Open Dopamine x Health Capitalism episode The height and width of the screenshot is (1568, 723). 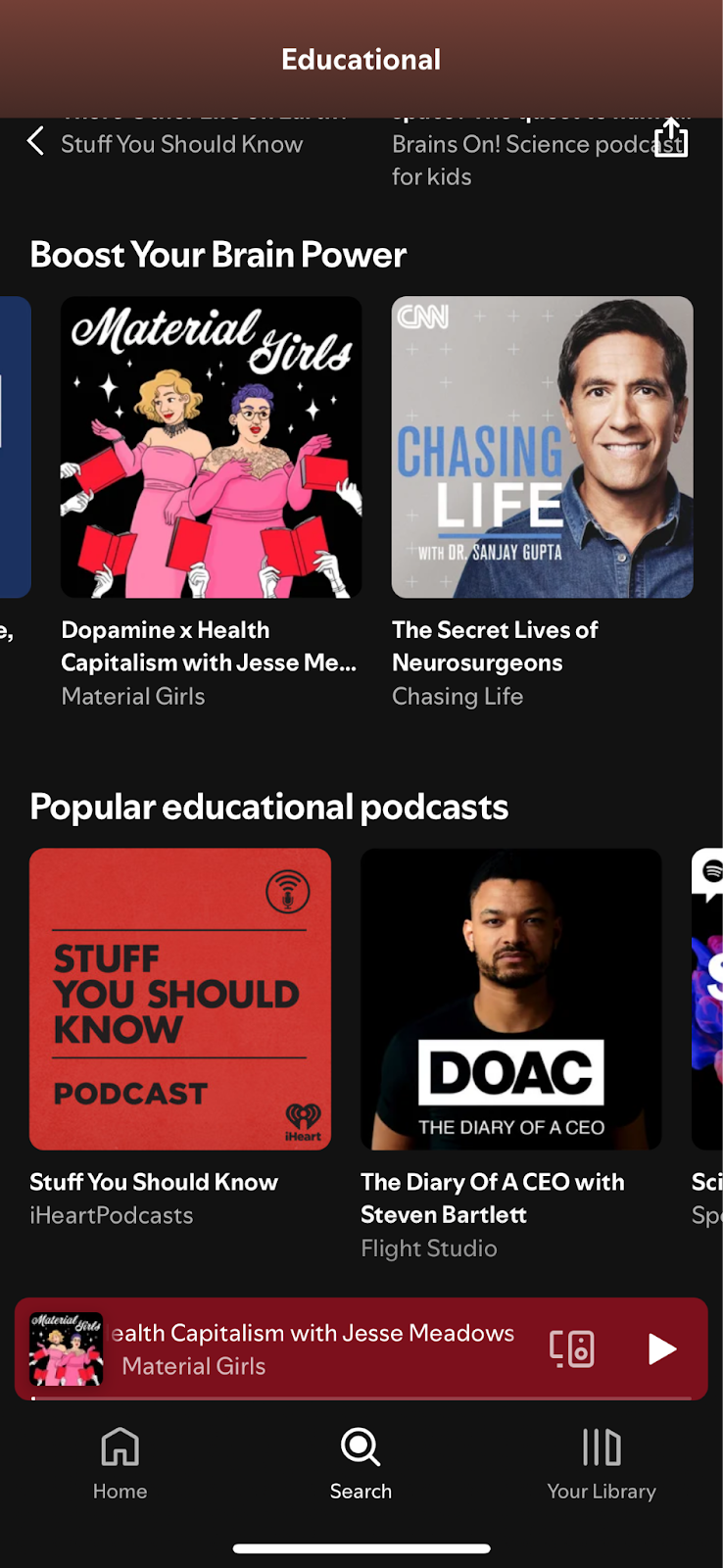click(211, 448)
